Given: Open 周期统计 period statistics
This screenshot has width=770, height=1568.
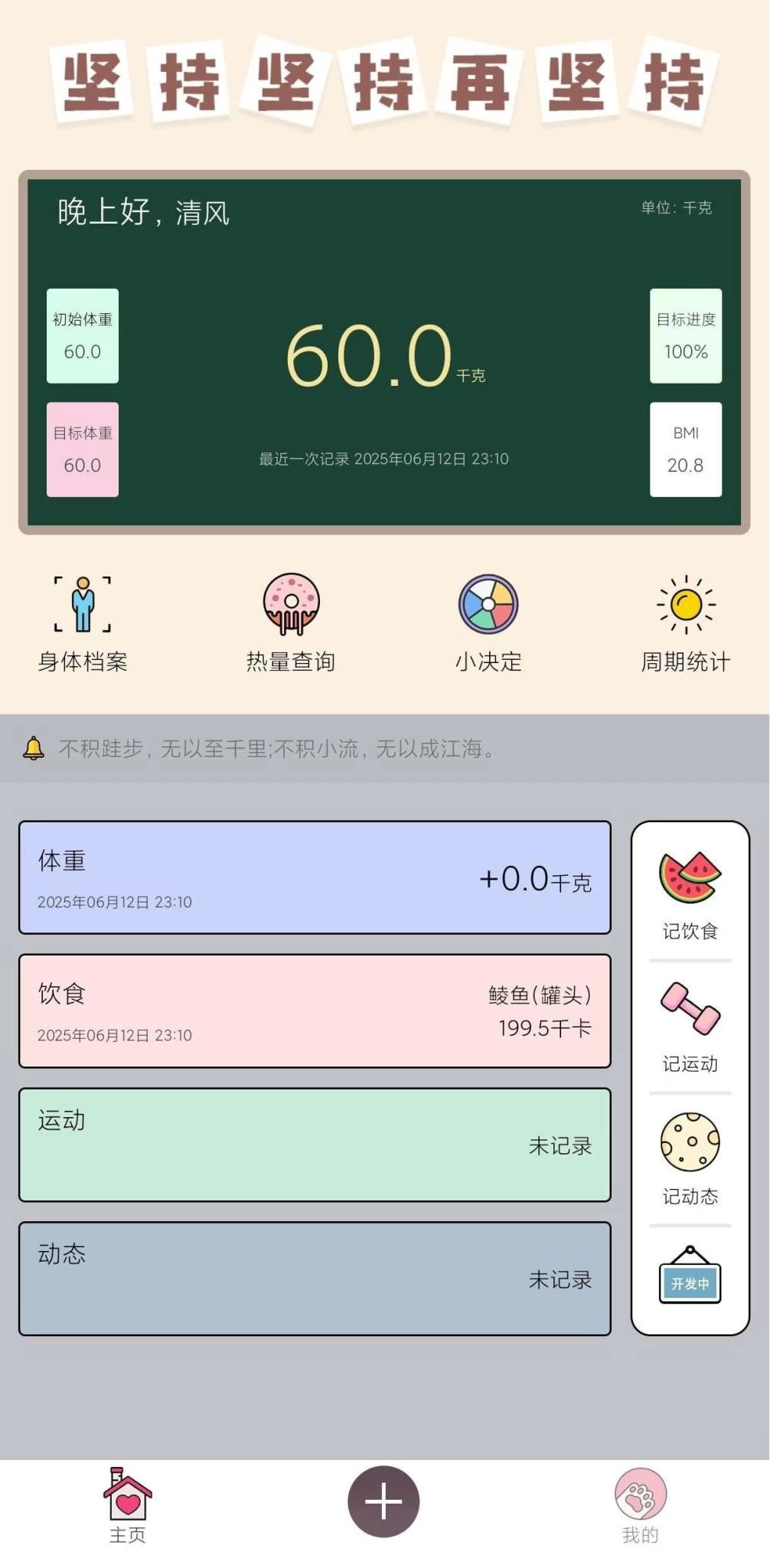Looking at the screenshot, I should tap(686, 622).
